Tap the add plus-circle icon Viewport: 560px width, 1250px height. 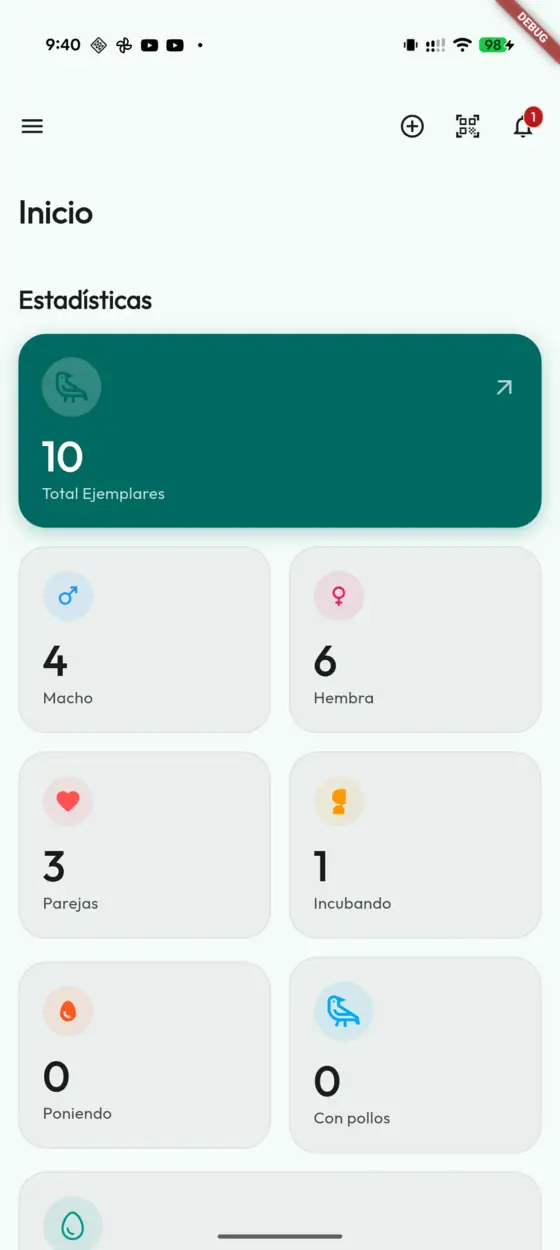coord(412,126)
